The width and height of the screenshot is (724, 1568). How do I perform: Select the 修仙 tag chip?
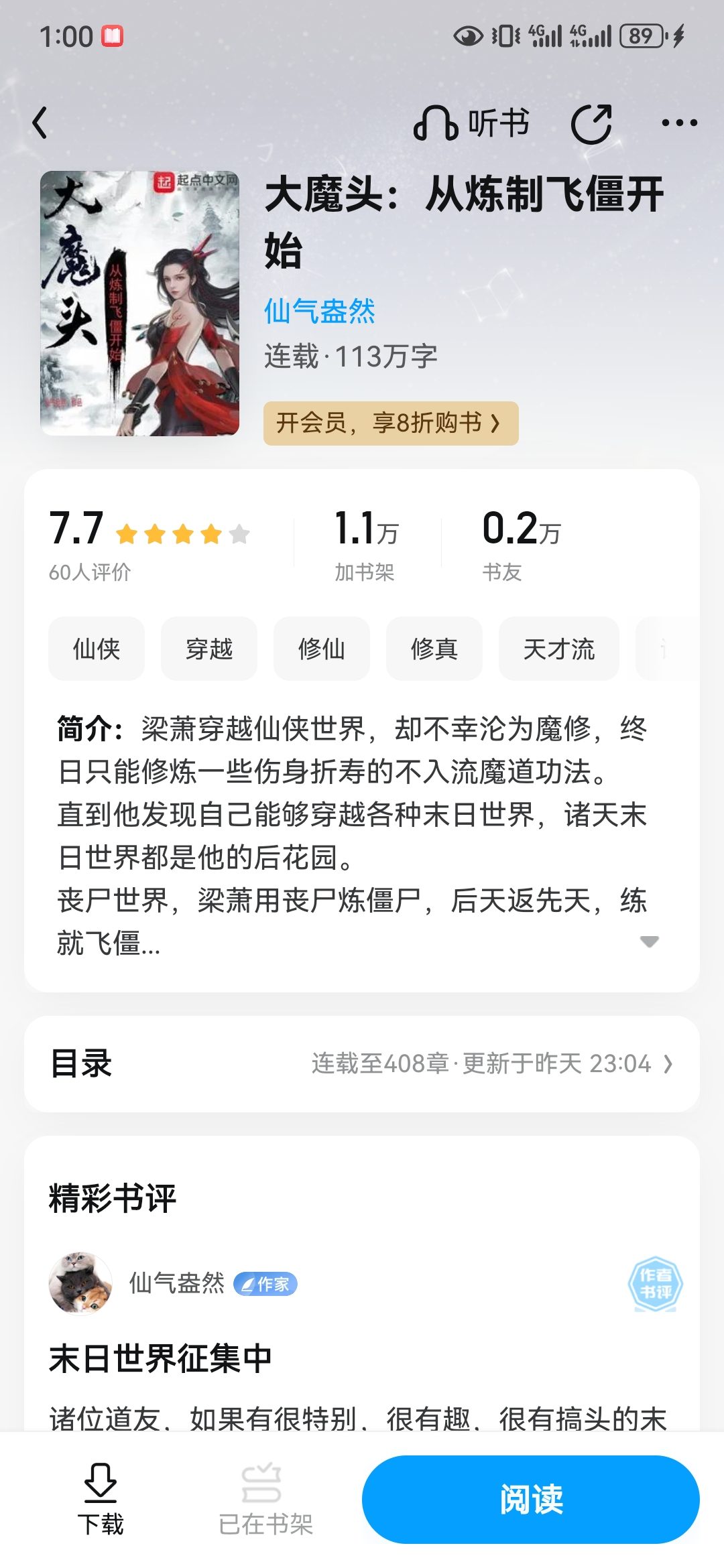tap(322, 649)
